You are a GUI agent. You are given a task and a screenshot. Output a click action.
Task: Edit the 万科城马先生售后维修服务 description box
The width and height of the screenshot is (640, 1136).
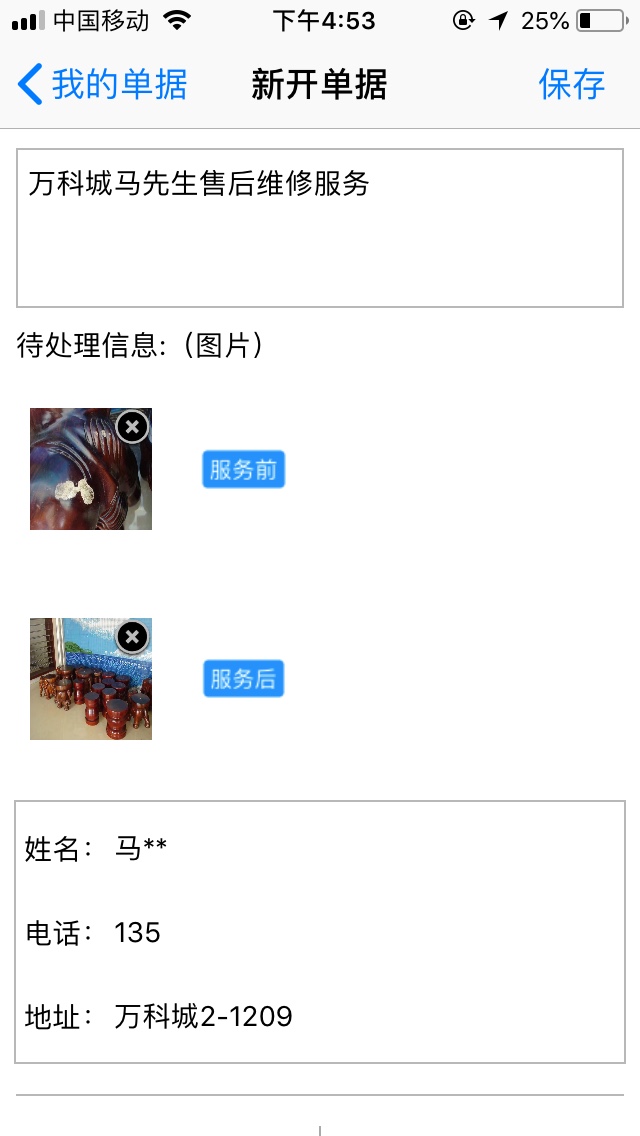[x=320, y=228]
